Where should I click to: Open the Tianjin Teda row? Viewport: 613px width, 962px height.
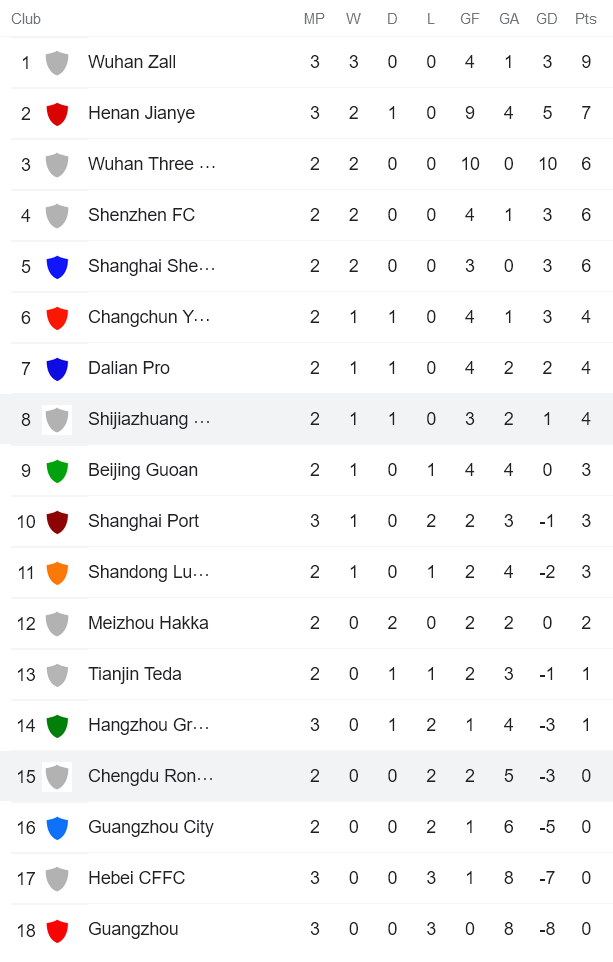135,674
